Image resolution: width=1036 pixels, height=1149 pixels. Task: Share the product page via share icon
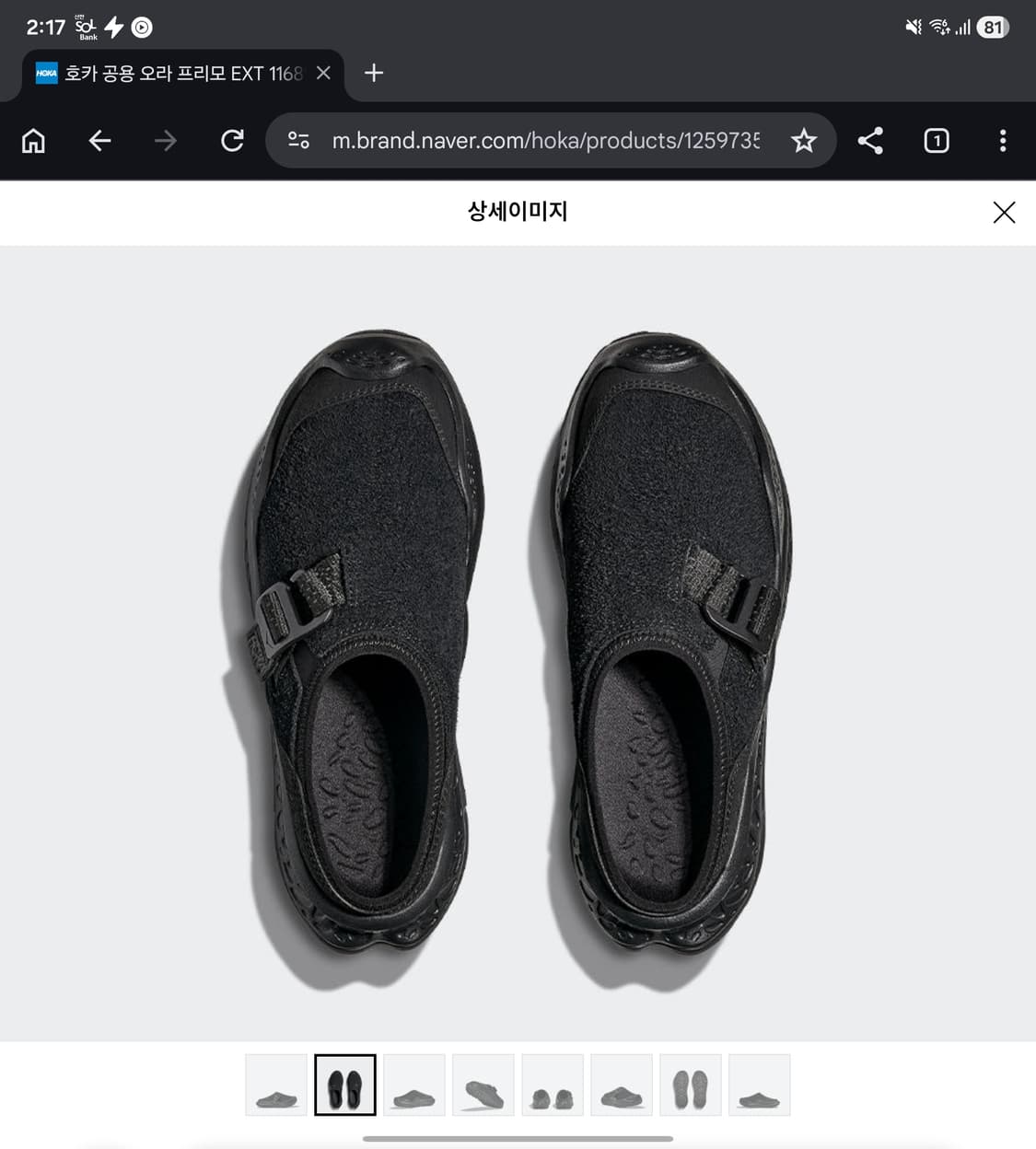click(x=870, y=141)
